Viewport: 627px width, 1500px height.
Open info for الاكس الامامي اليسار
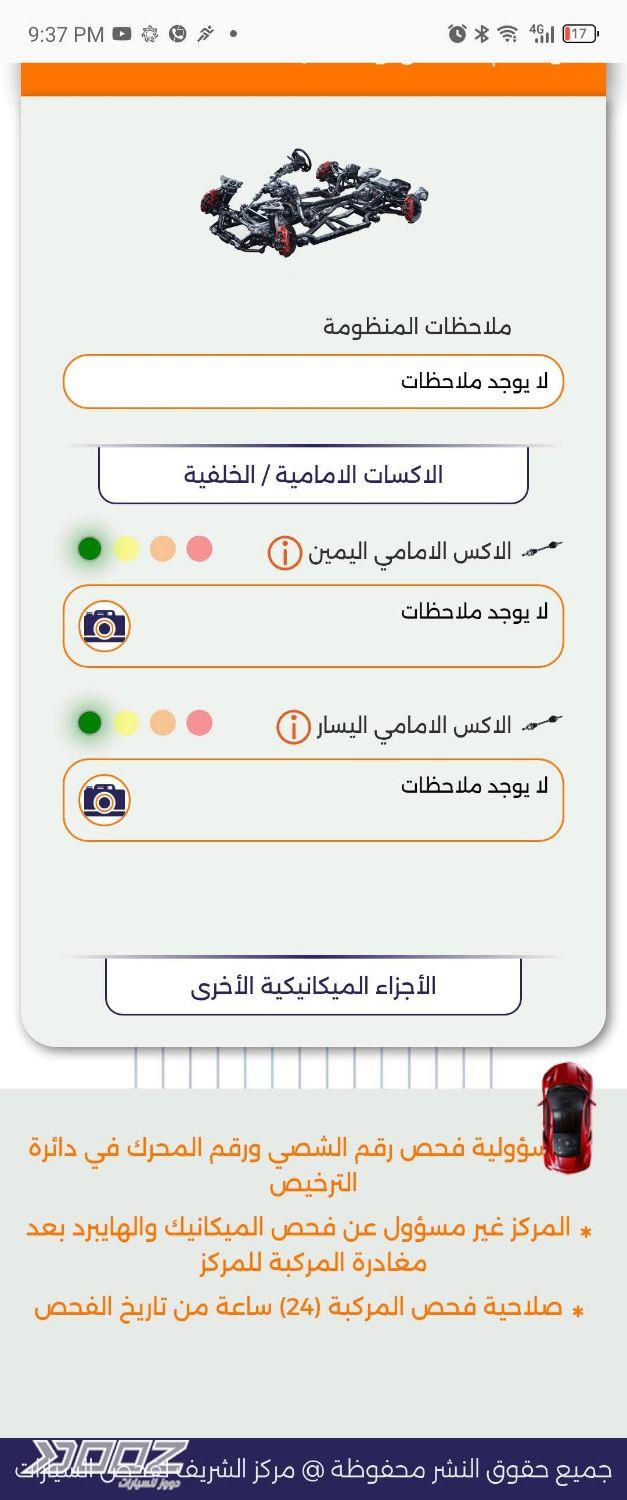click(x=293, y=726)
